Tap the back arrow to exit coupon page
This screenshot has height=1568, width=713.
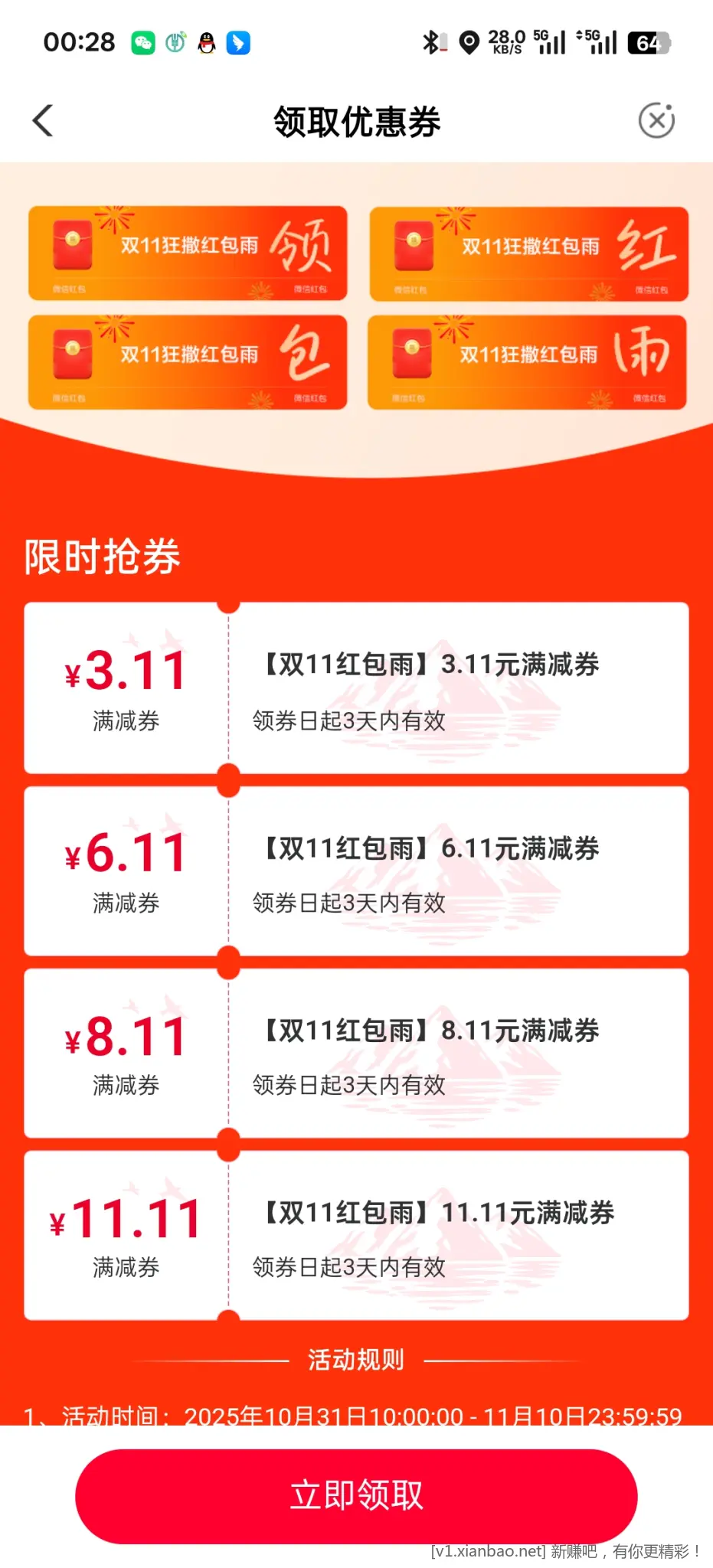(44, 120)
